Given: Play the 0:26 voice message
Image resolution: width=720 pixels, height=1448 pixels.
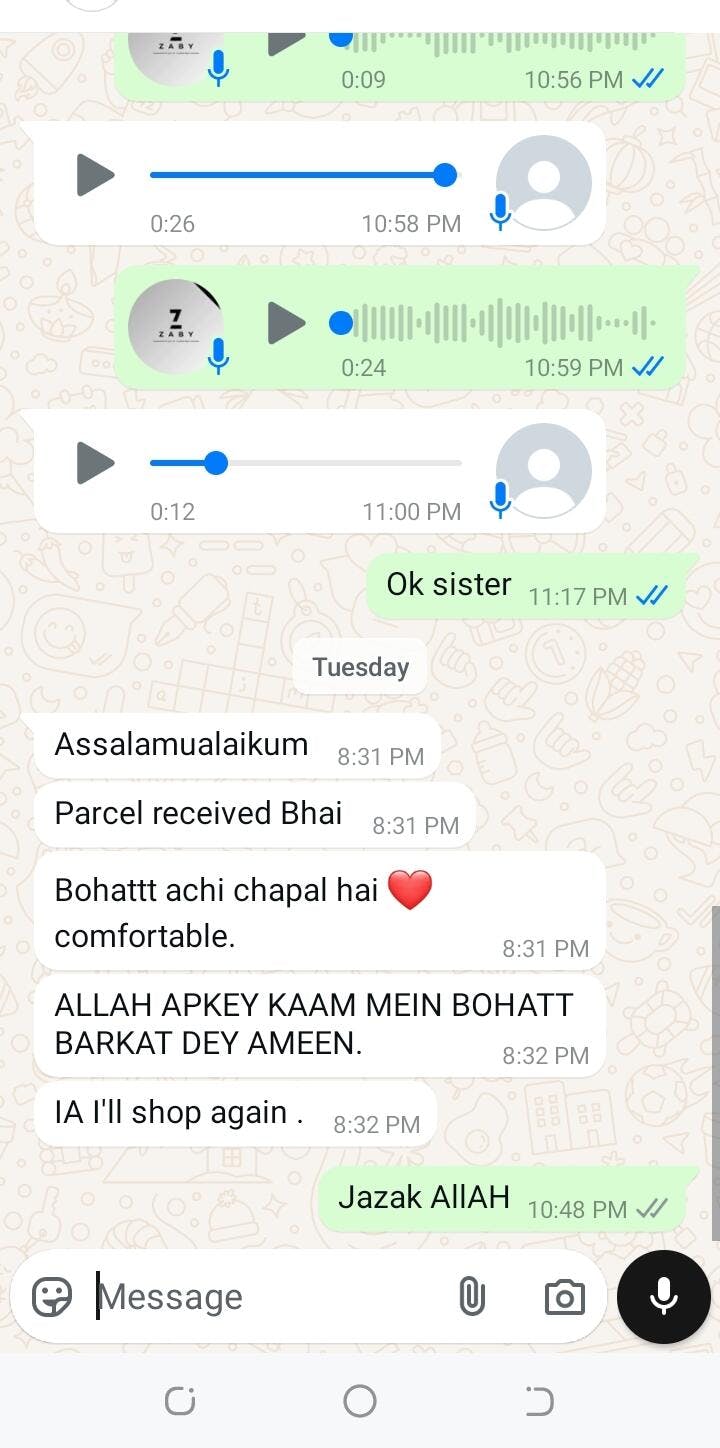Looking at the screenshot, I should point(96,176).
